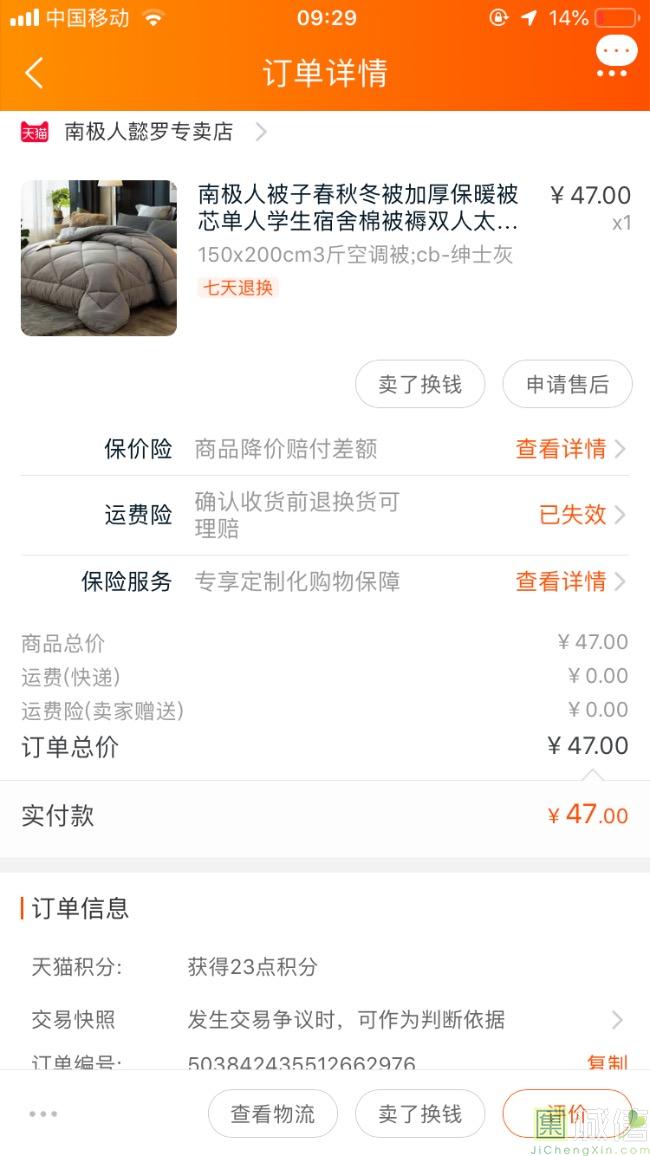
Task: Open the chat bubble messages icon
Action: [614, 55]
